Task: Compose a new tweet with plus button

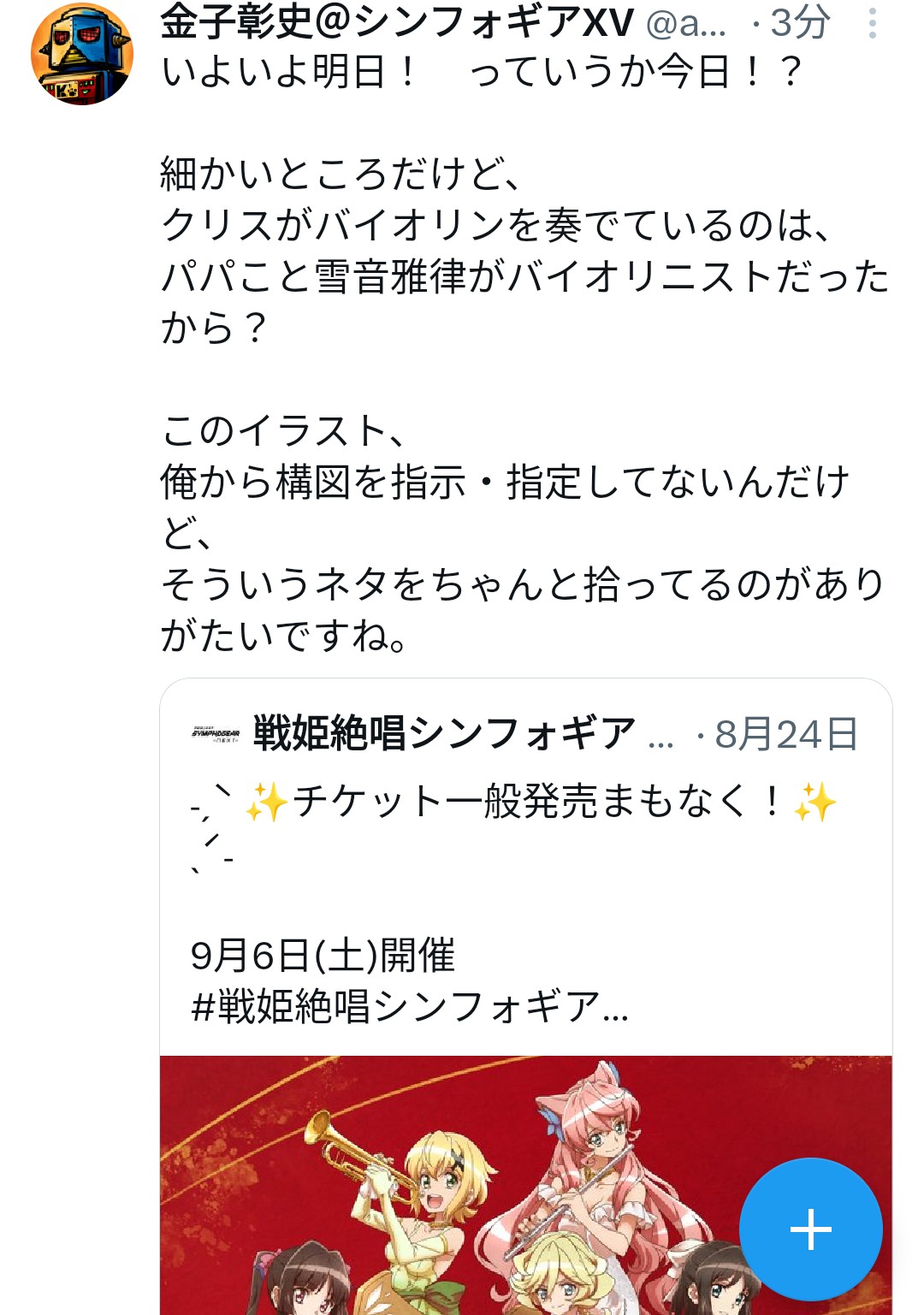Action: click(x=810, y=1229)
